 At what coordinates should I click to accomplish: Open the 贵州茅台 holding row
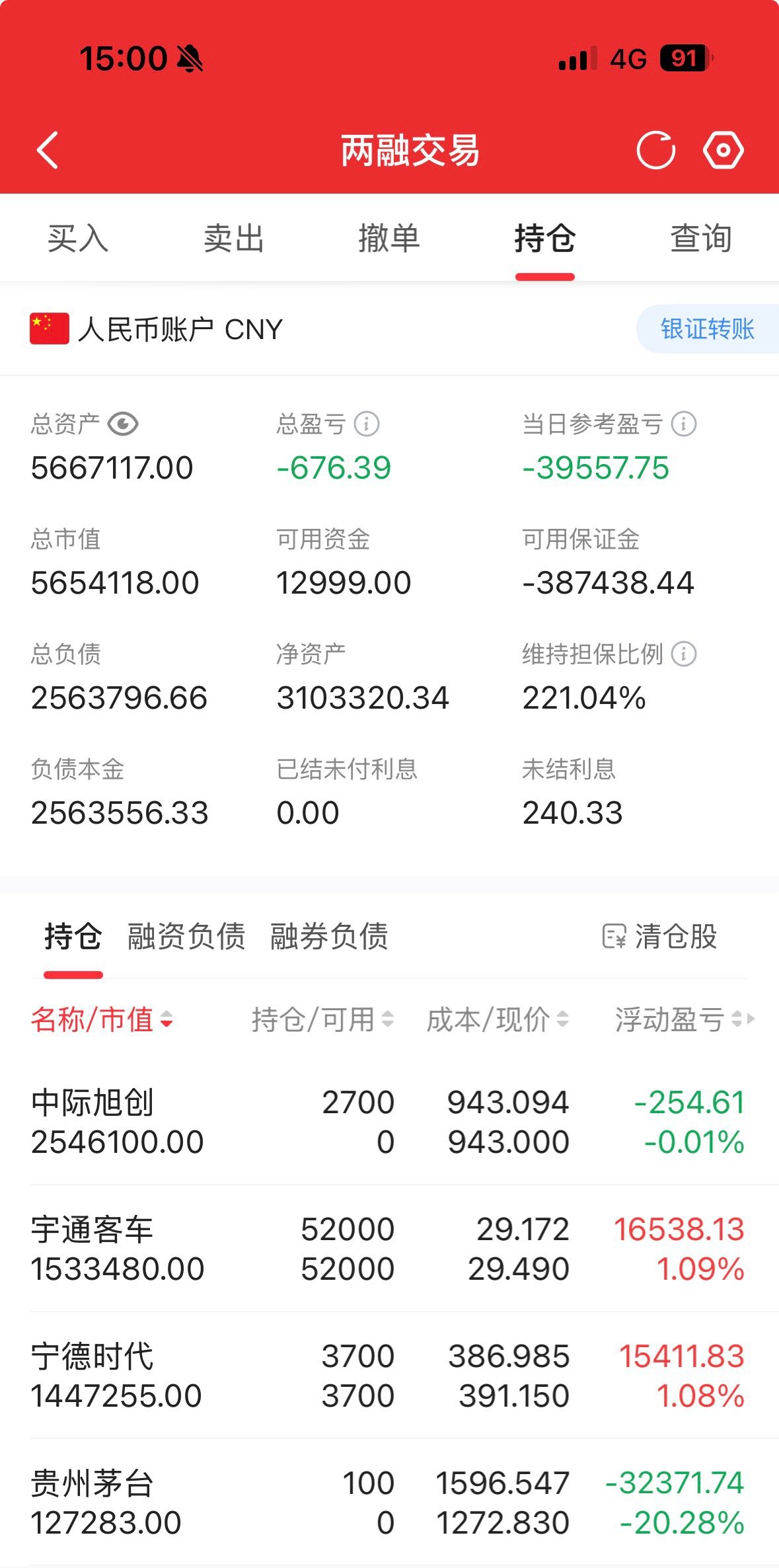coord(389,1503)
